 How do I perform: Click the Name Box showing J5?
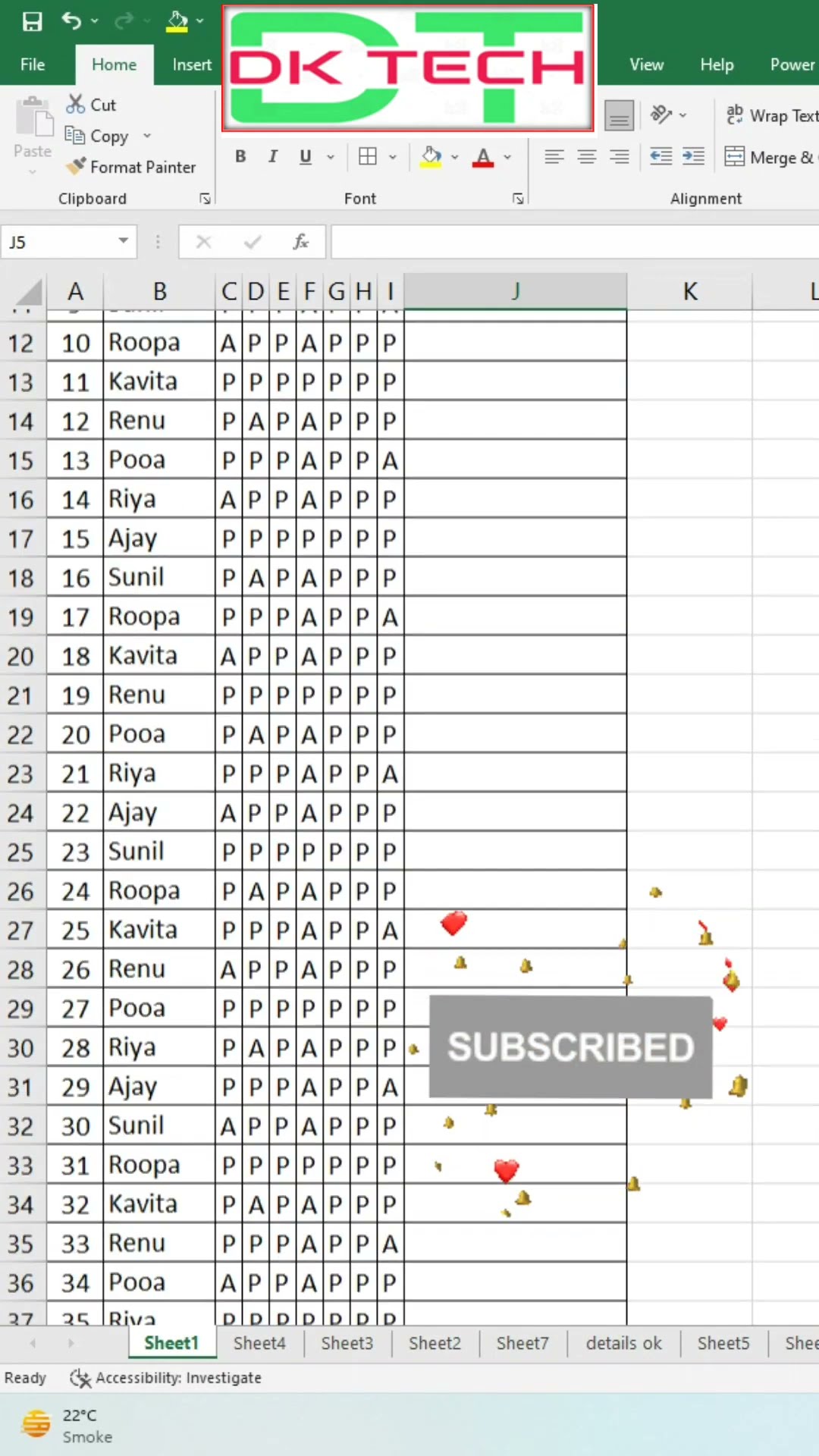(61, 243)
